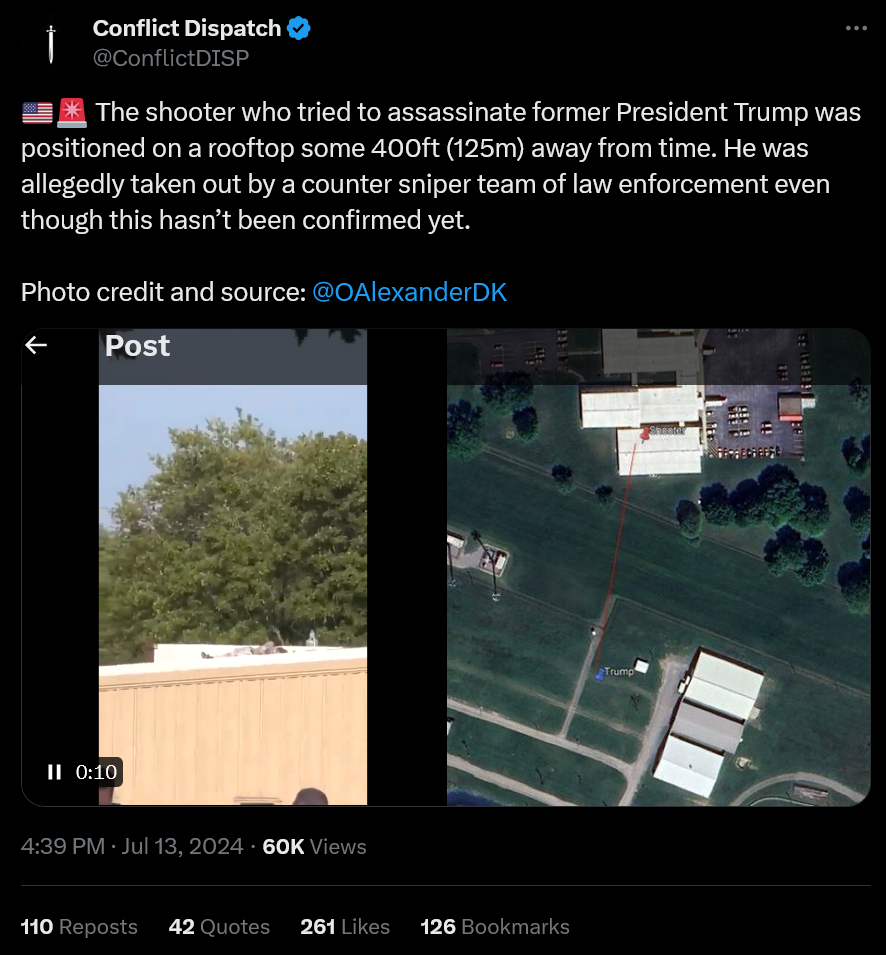Open the satellite map image

[658, 567]
